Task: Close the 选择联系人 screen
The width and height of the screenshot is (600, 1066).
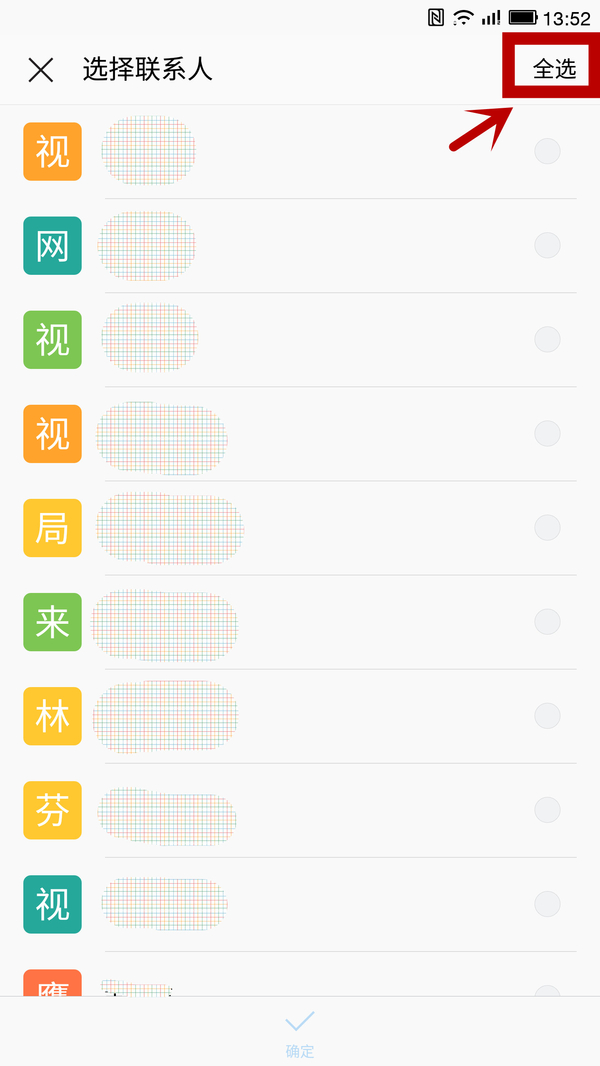Action: (x=40, y=69)
